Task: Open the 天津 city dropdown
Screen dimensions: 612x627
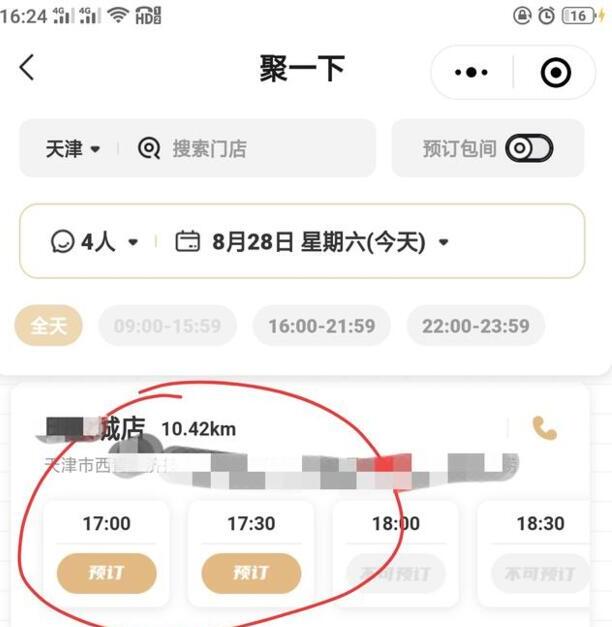Action: click(73, 149)
